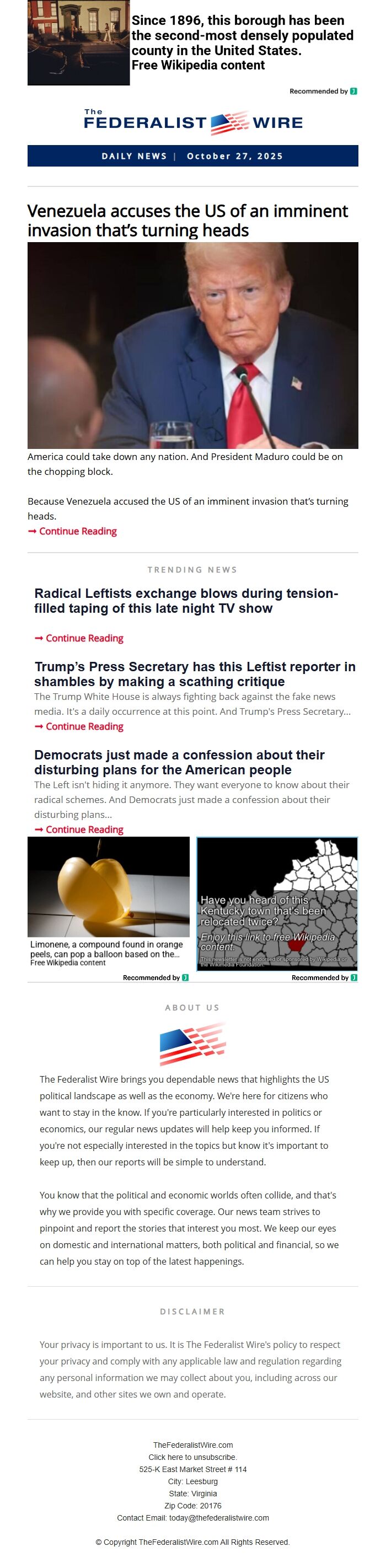
Task: Open the densely populated borough Wikipedia ad
Action: coord(242,42)
